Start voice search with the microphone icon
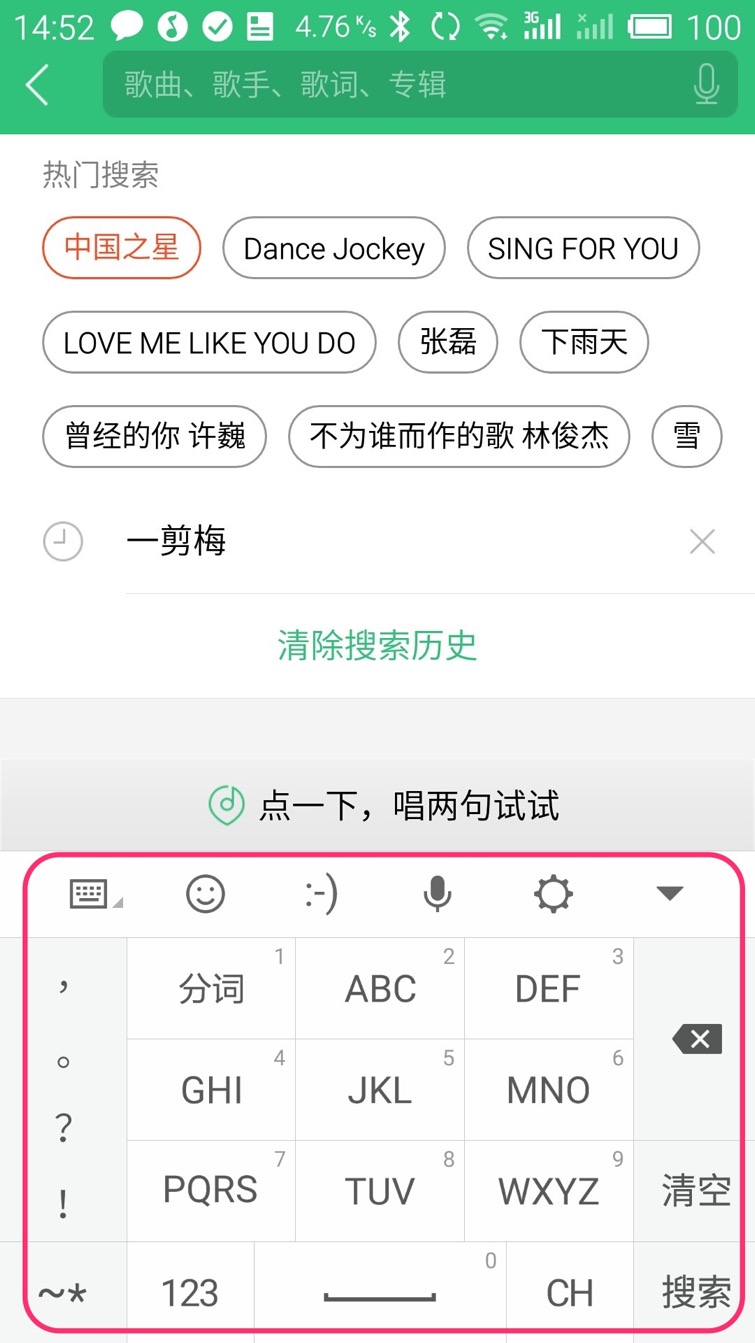Viewport: 755px width, 1343px height. tap(706, 85)
